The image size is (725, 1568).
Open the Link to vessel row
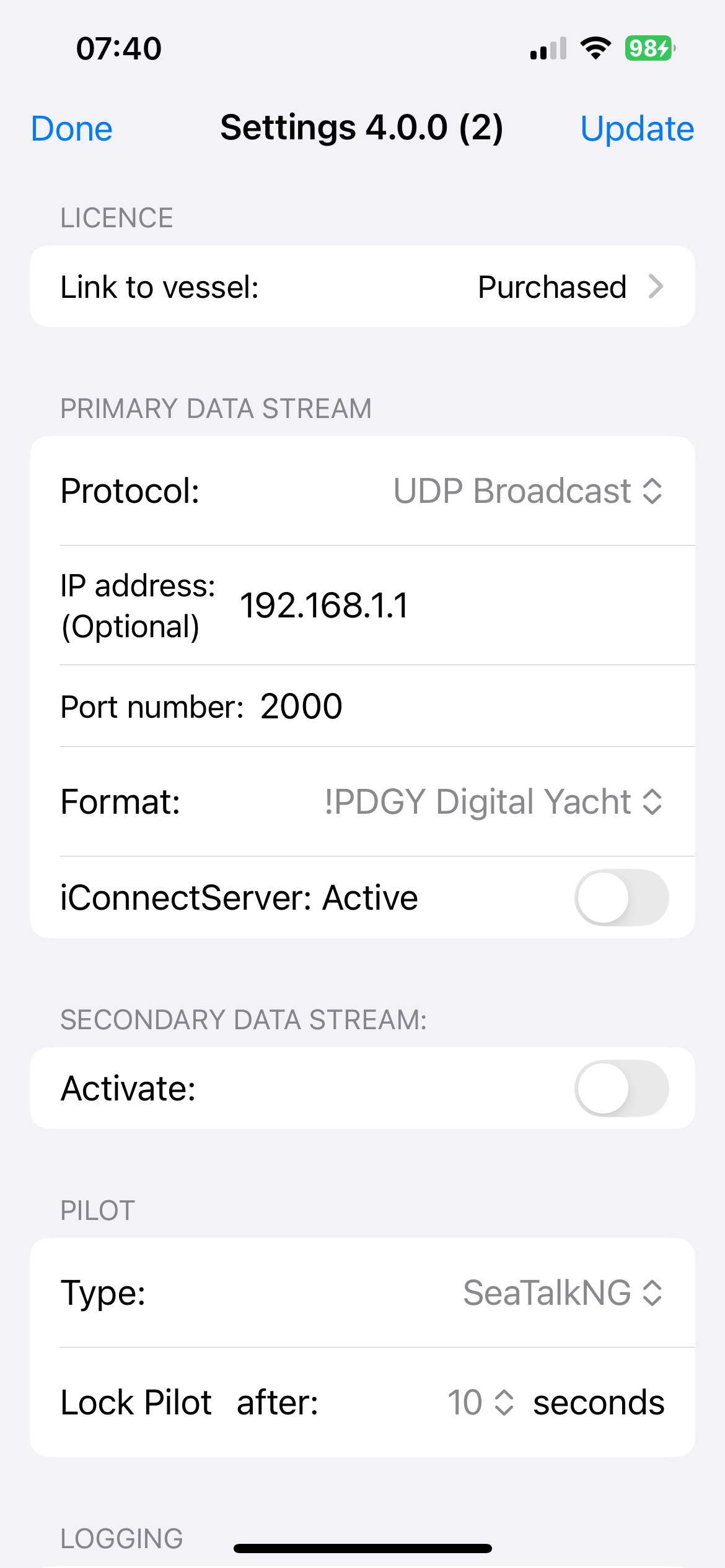[x=362, y=287]
